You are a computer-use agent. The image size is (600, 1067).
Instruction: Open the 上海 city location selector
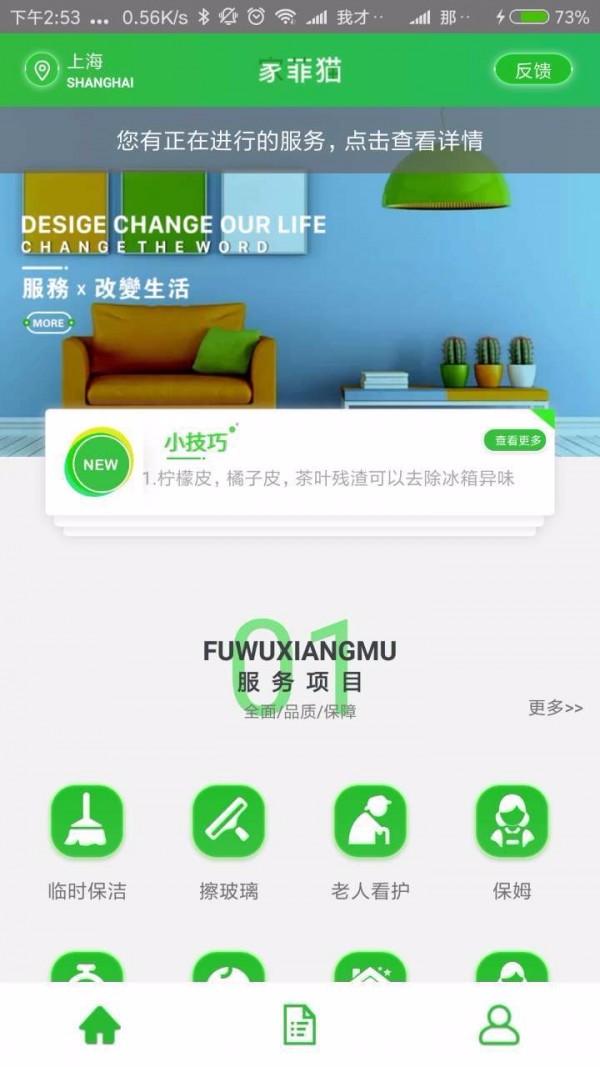(x=80, y=71)
